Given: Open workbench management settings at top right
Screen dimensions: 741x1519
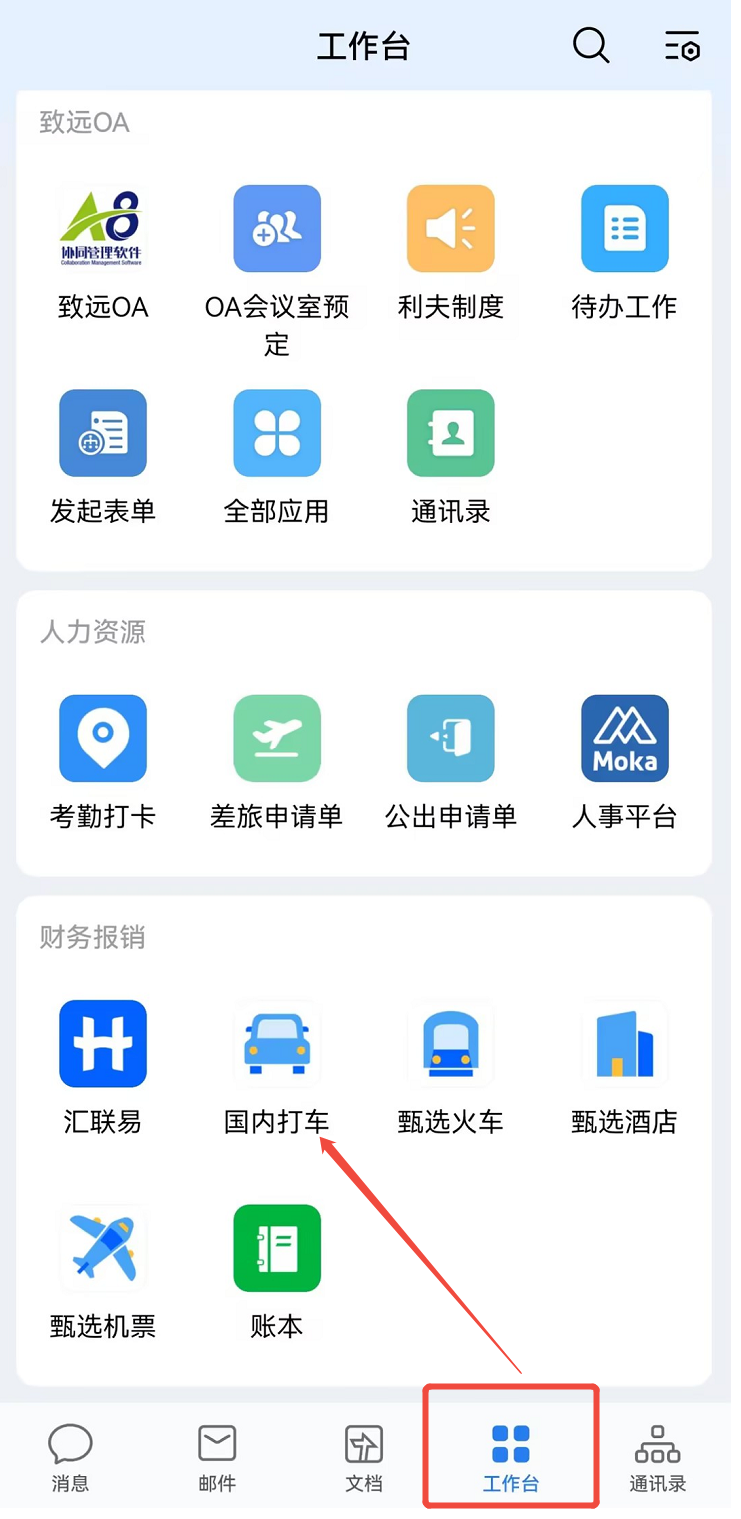Looking at the screenshot, I should click(x=682, y=46).
